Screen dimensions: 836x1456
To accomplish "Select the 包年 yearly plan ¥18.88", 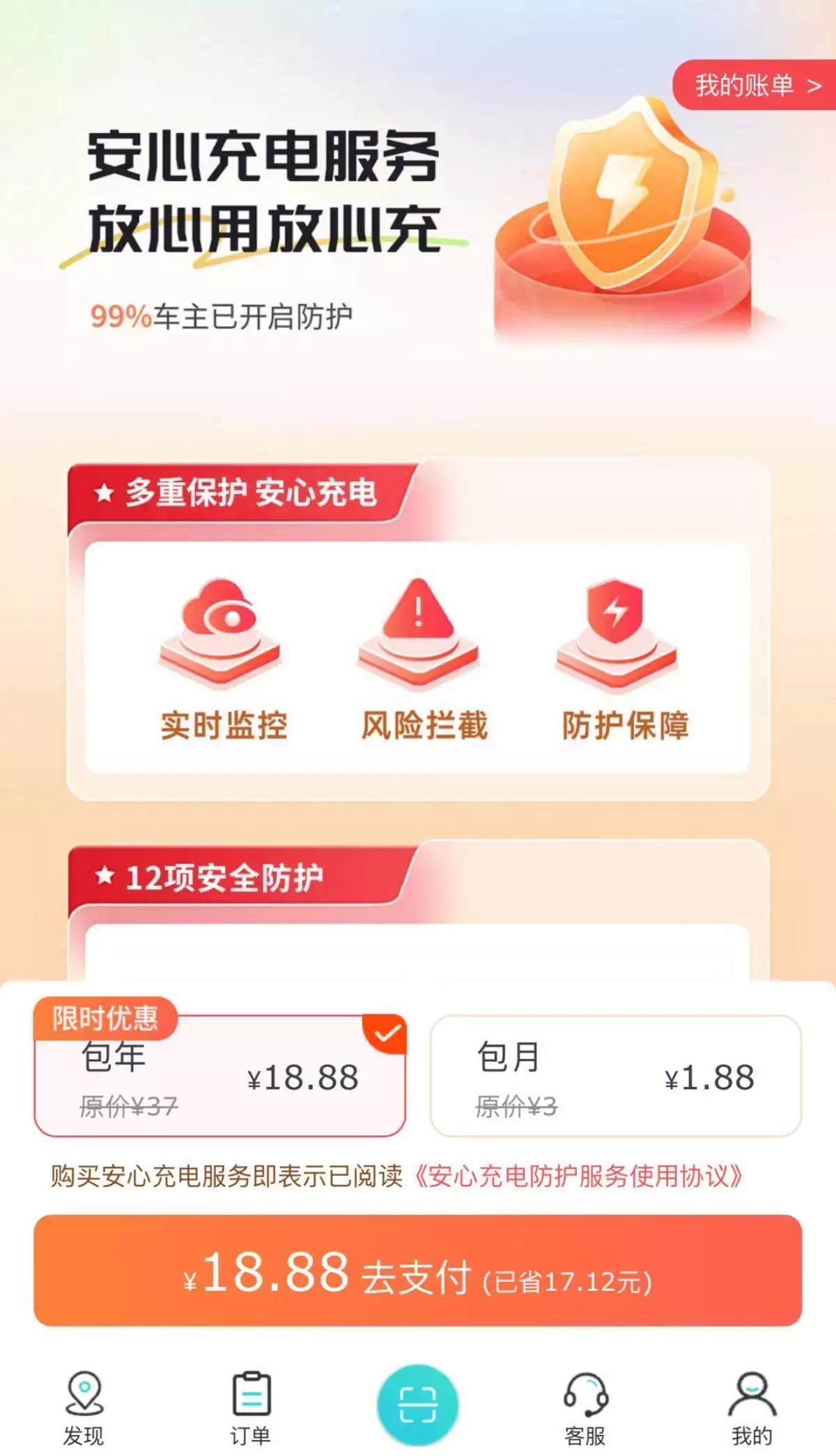I will (x=219, y=1076).
